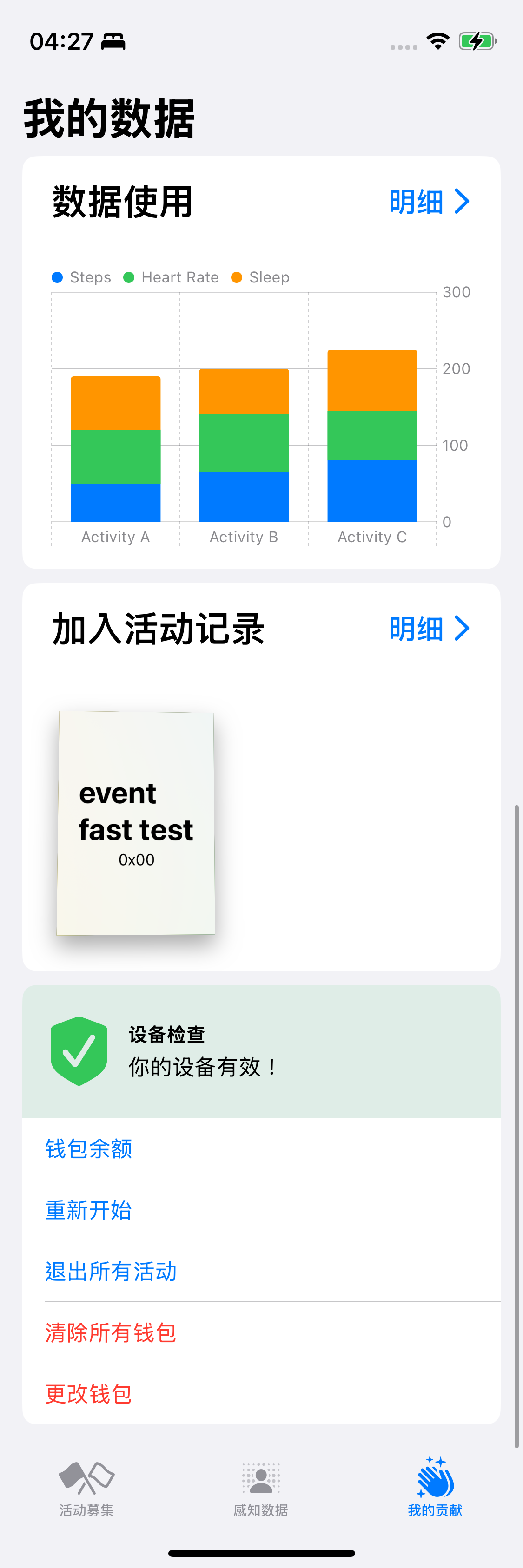Tap the blue Steps legend dot
The width and height of the screenshot is (523, 1568).
tap(57, 277)
